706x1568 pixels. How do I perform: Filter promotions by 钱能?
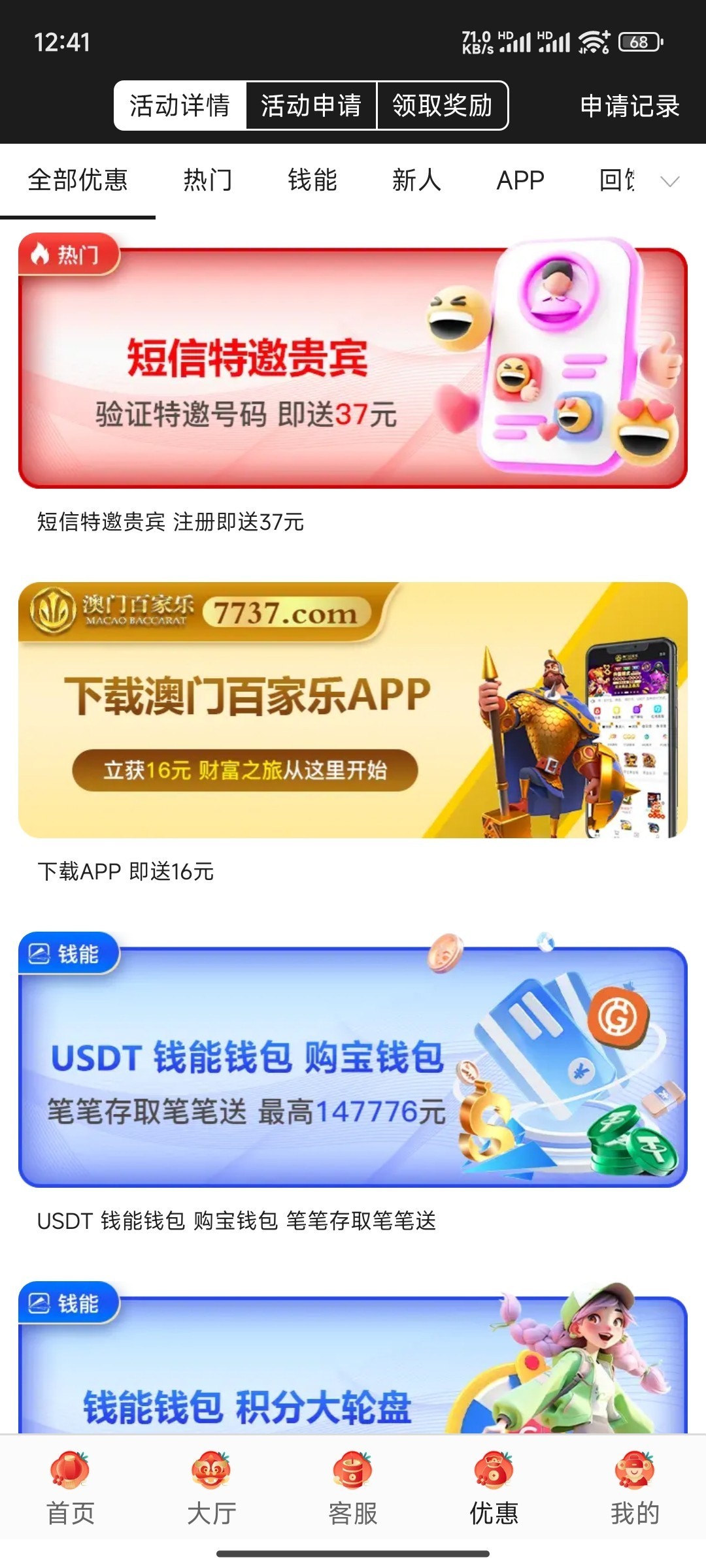pyautogui.click(x=312, y=180)
